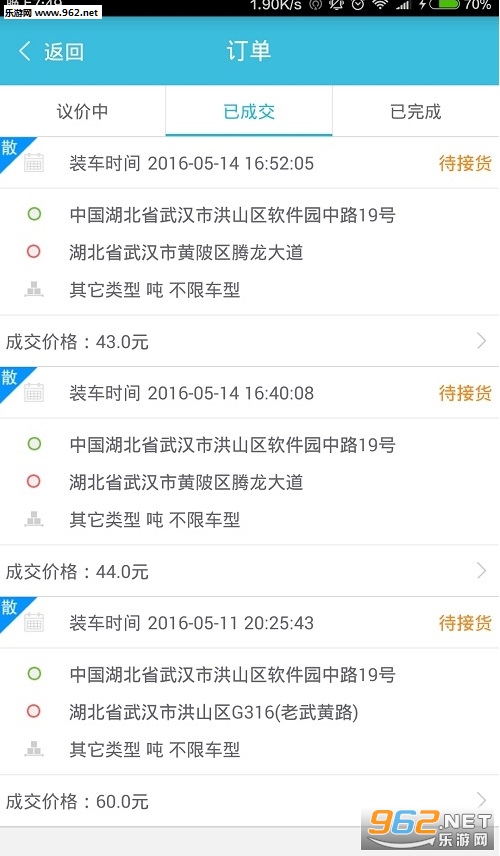Open details for the 44.0元 deal

[x=249, y=571]
